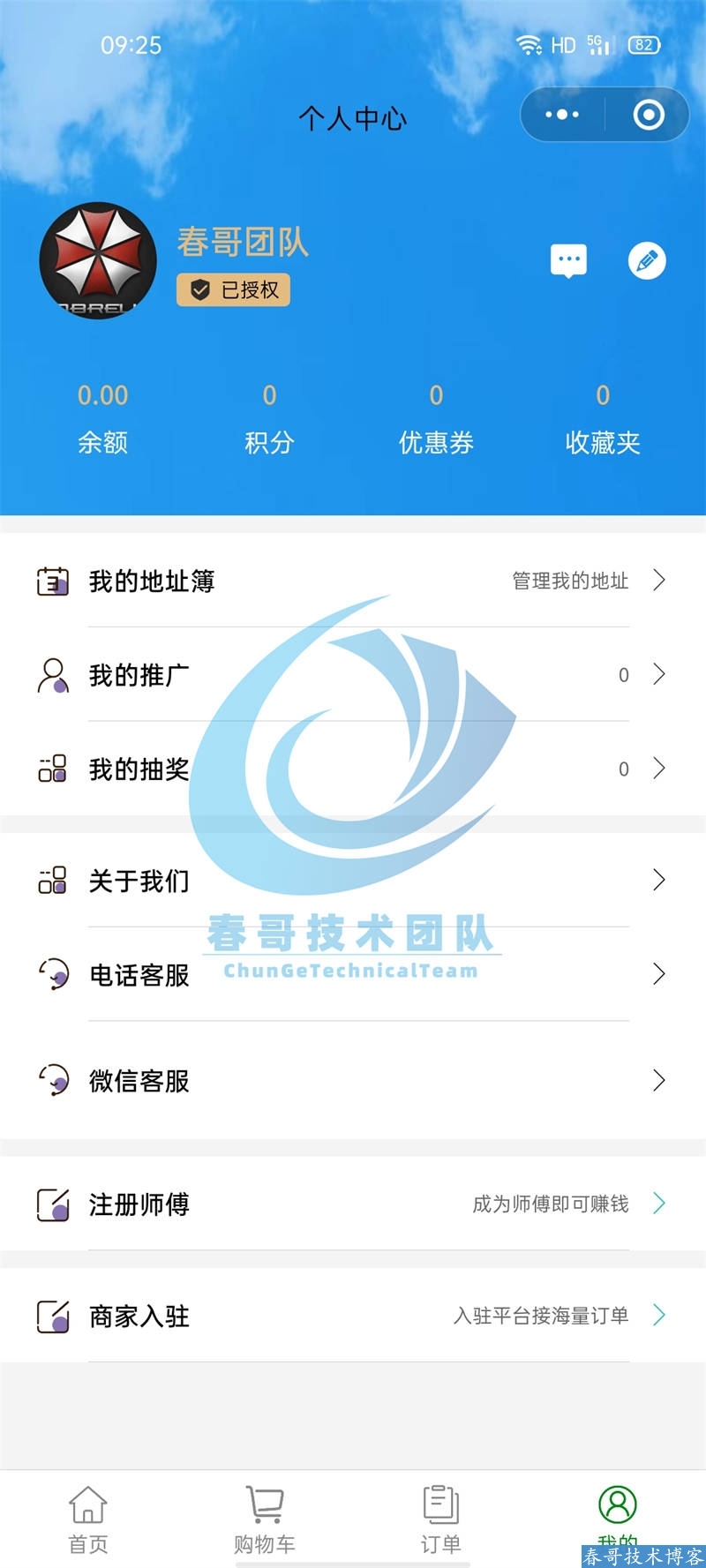Open the 积分 points section
Image resolution: width=706 pixels, height=1568 pixels.
point(269,418)
